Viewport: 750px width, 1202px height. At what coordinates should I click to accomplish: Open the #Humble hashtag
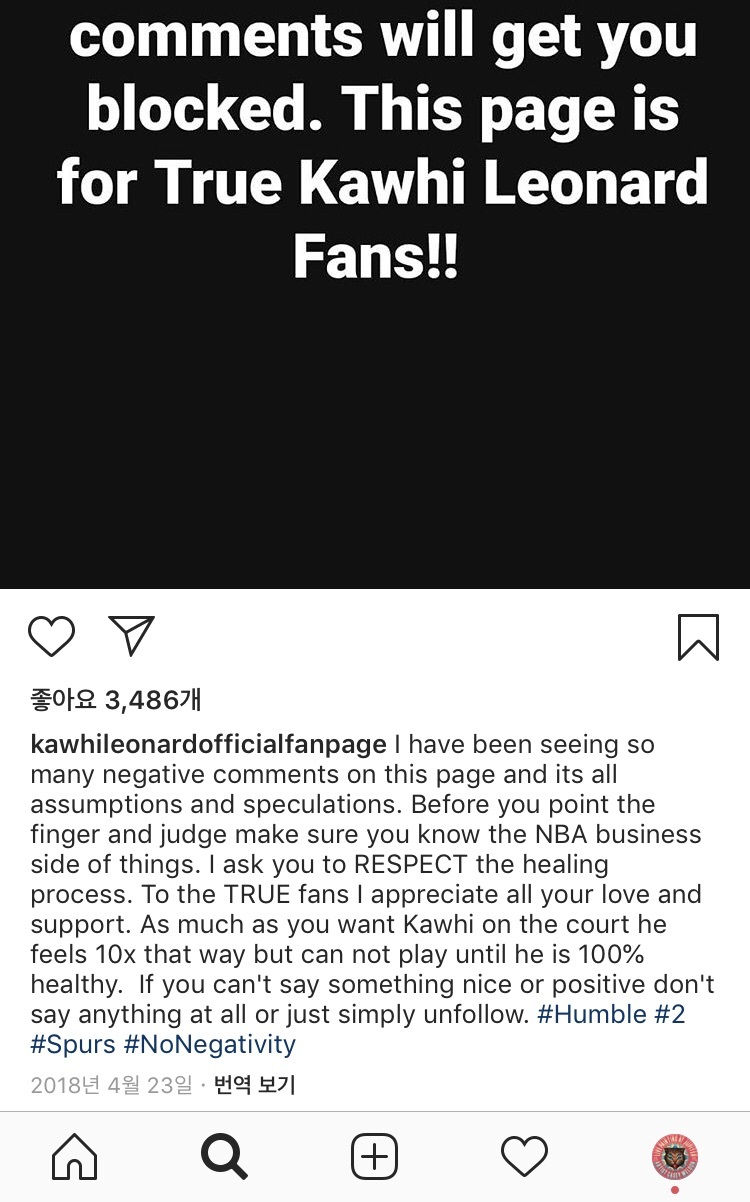pos(592,1014)
